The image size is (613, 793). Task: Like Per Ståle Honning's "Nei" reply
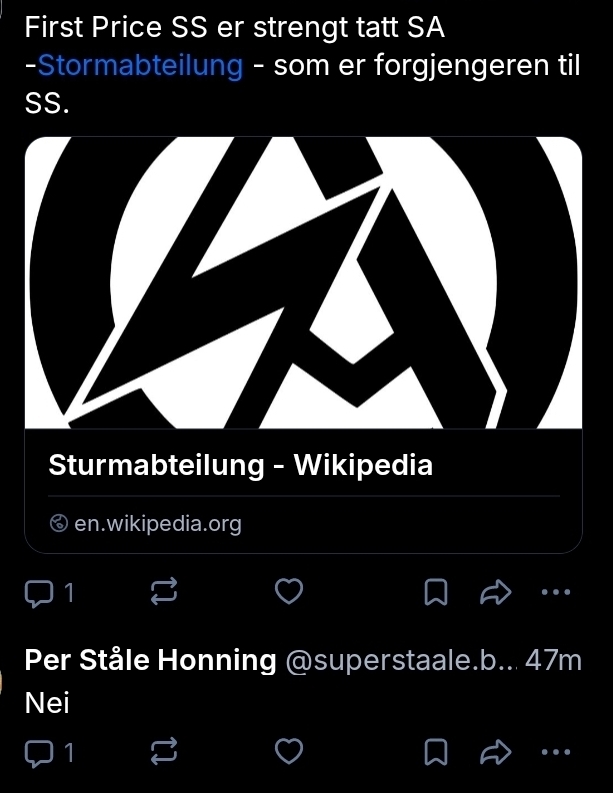288,753
